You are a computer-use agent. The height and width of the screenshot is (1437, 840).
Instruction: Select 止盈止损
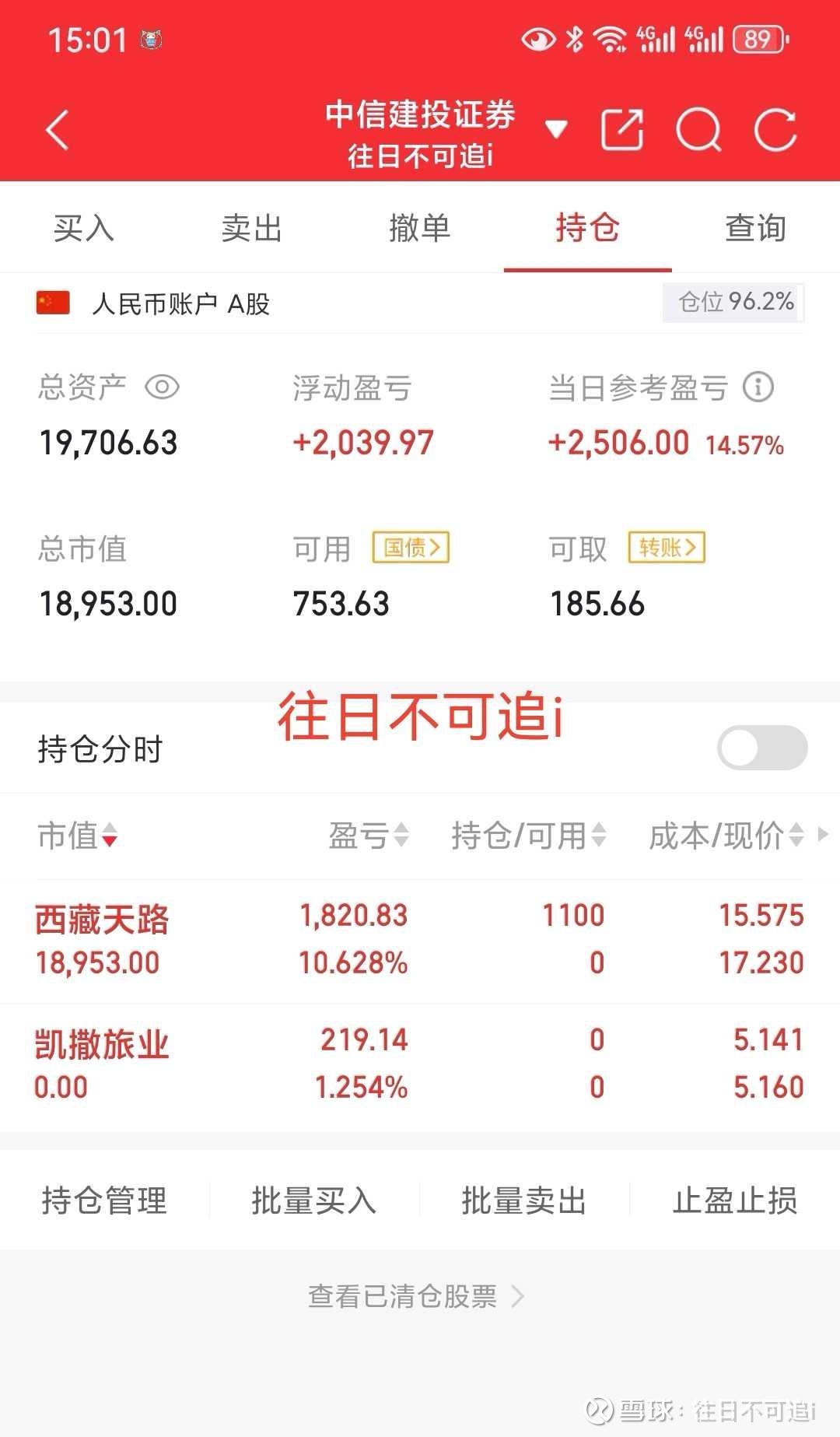[735, 1200]
